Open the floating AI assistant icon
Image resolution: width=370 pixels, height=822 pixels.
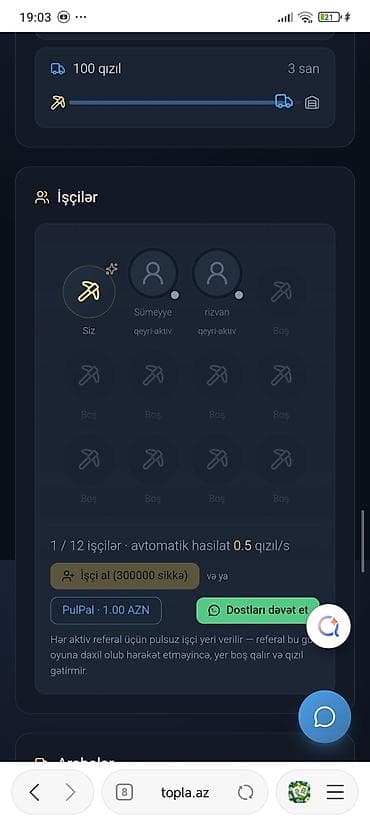pos(329,625)
